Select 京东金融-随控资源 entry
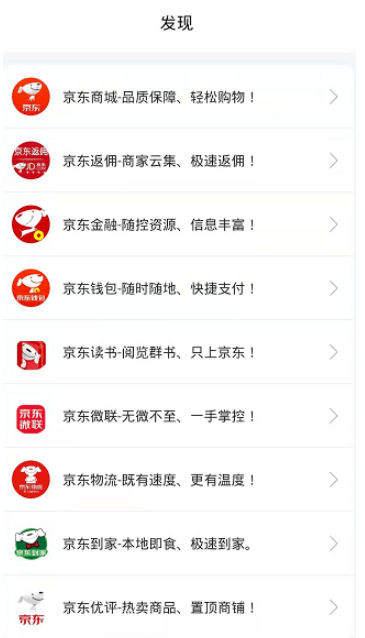Screen dimensions: 365x638 point(178,225)
